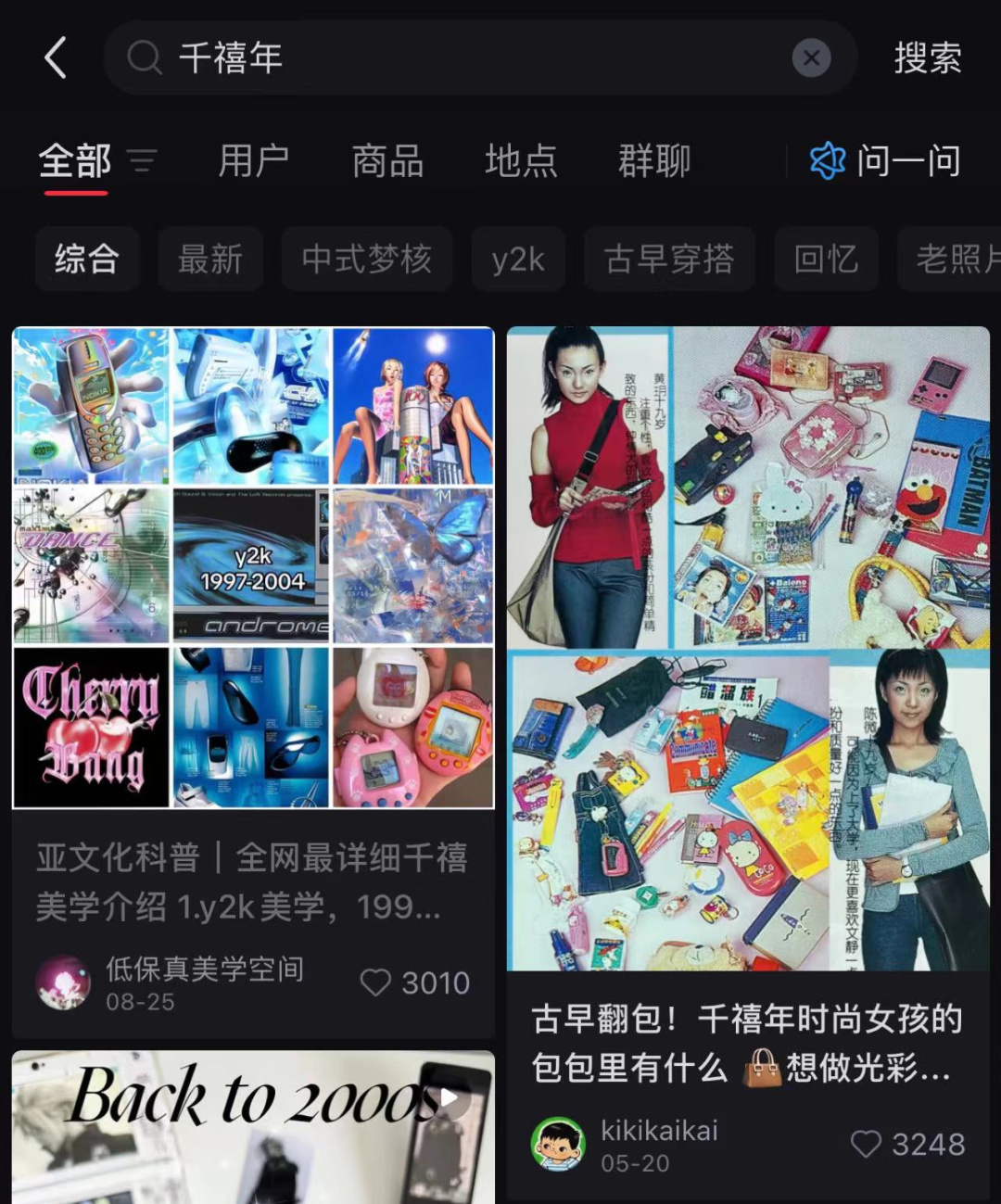Open the 古早翻包 post

(748, 649)
